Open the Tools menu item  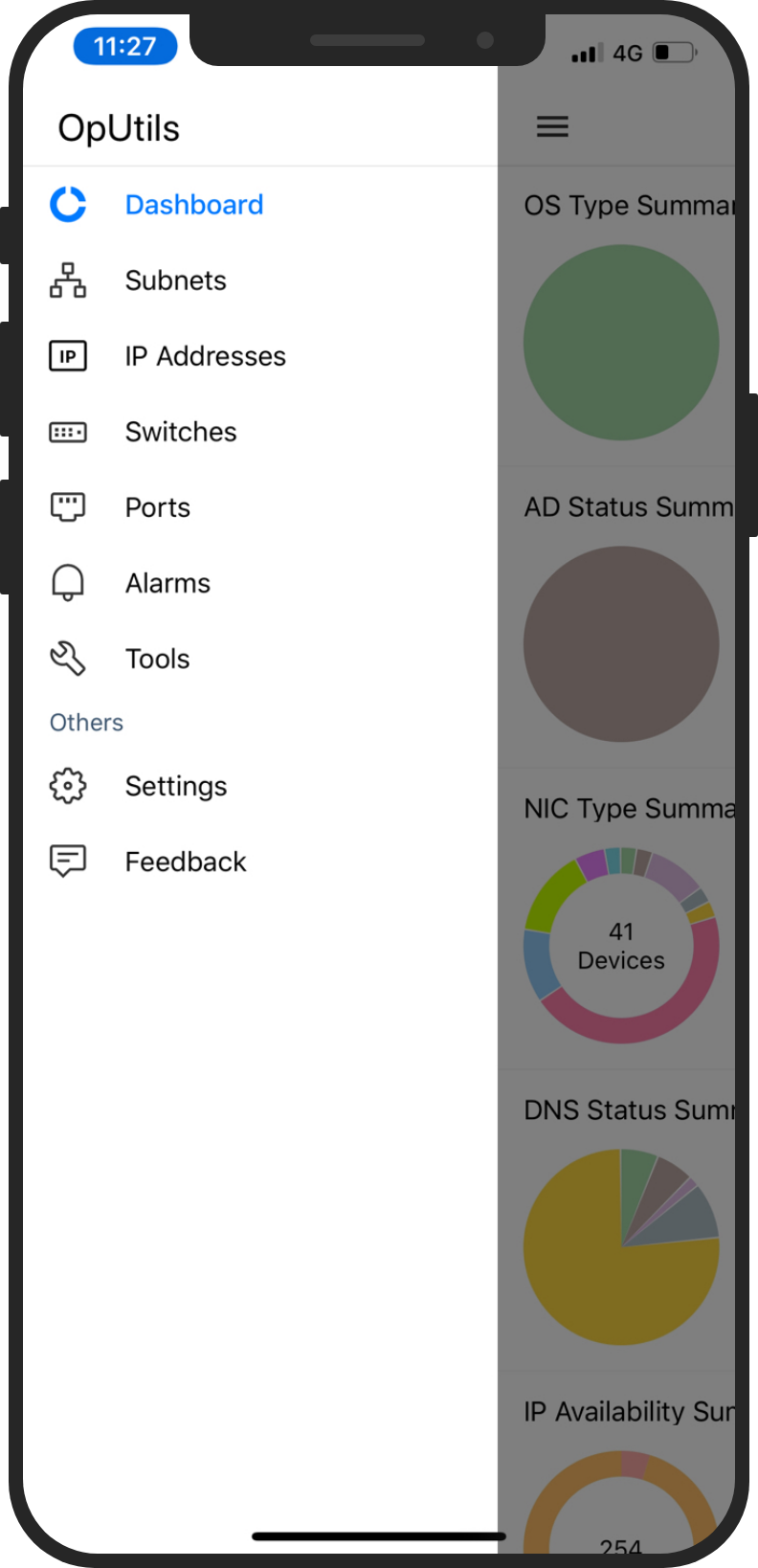coord(158,659)
